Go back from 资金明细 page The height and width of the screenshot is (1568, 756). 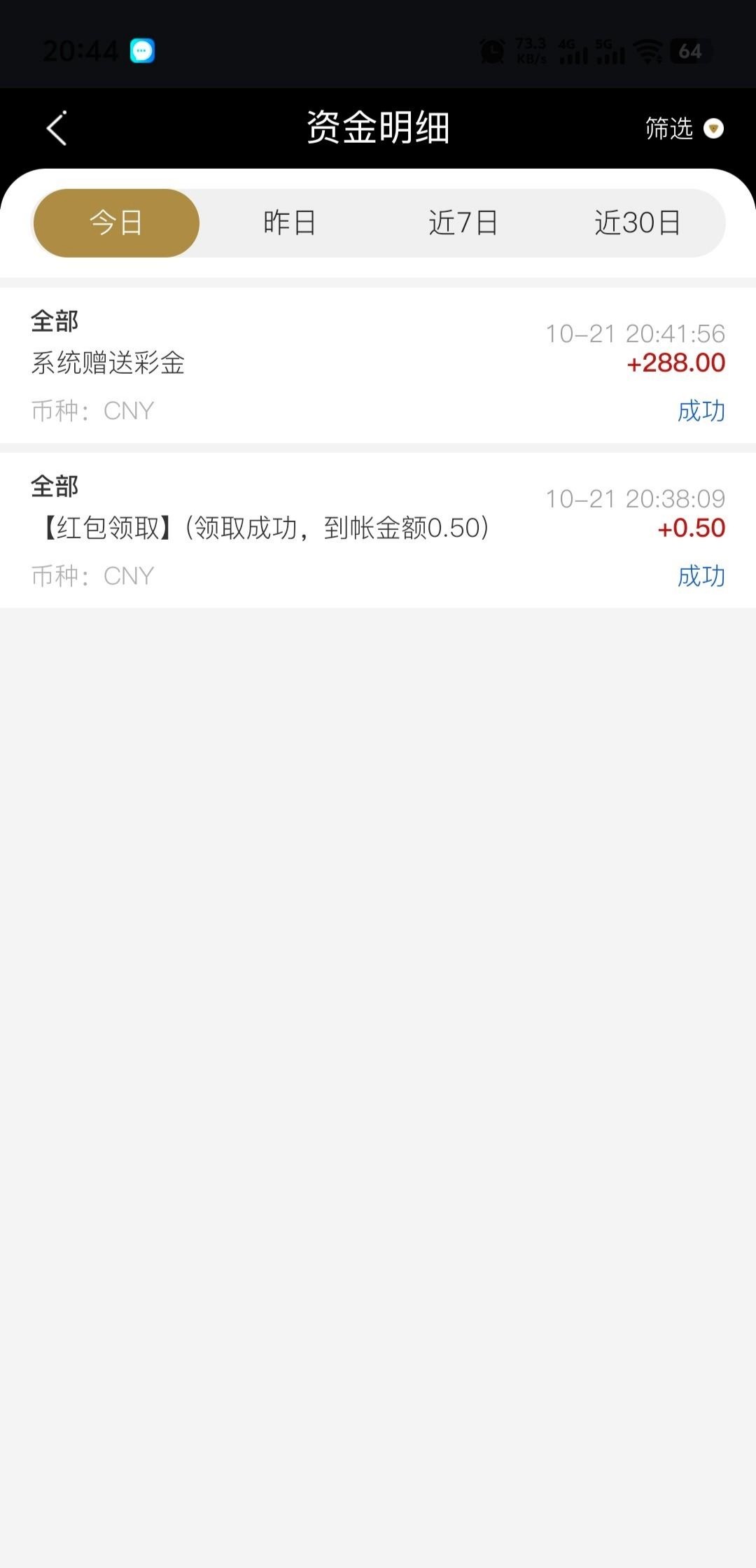[x=56, y=129]
